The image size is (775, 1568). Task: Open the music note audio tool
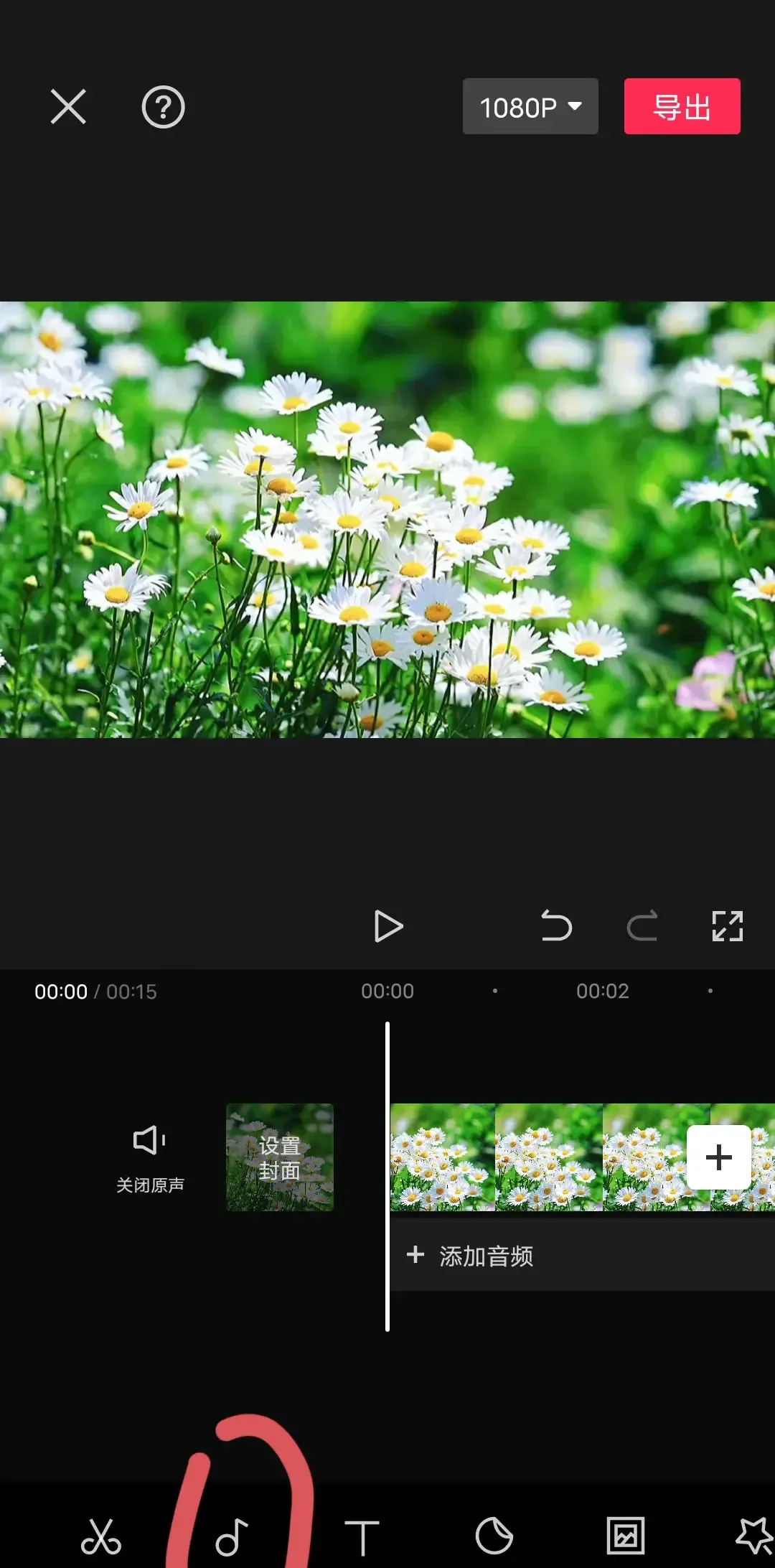pos(232,1536)
